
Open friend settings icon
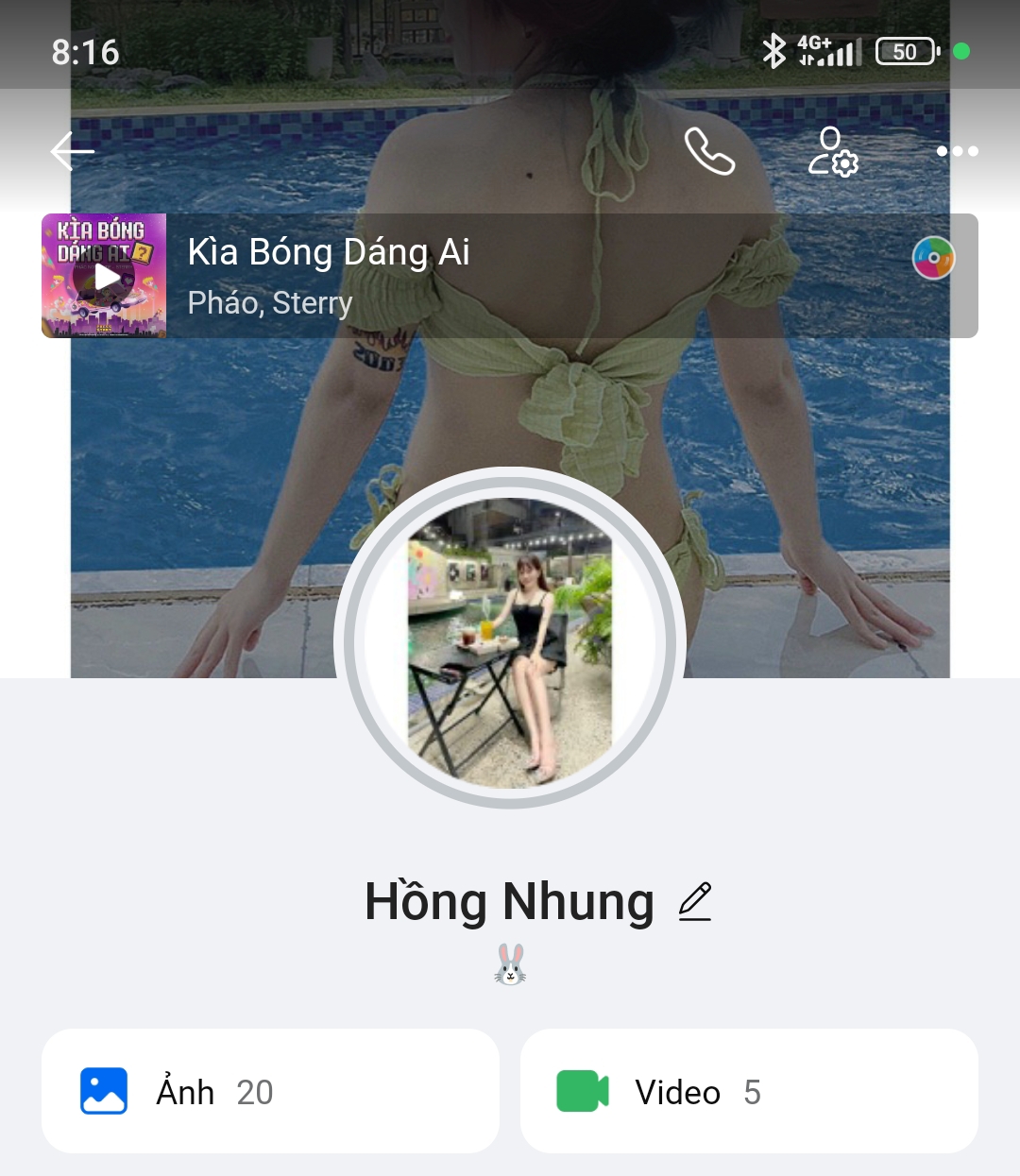(x=832, y=151)
